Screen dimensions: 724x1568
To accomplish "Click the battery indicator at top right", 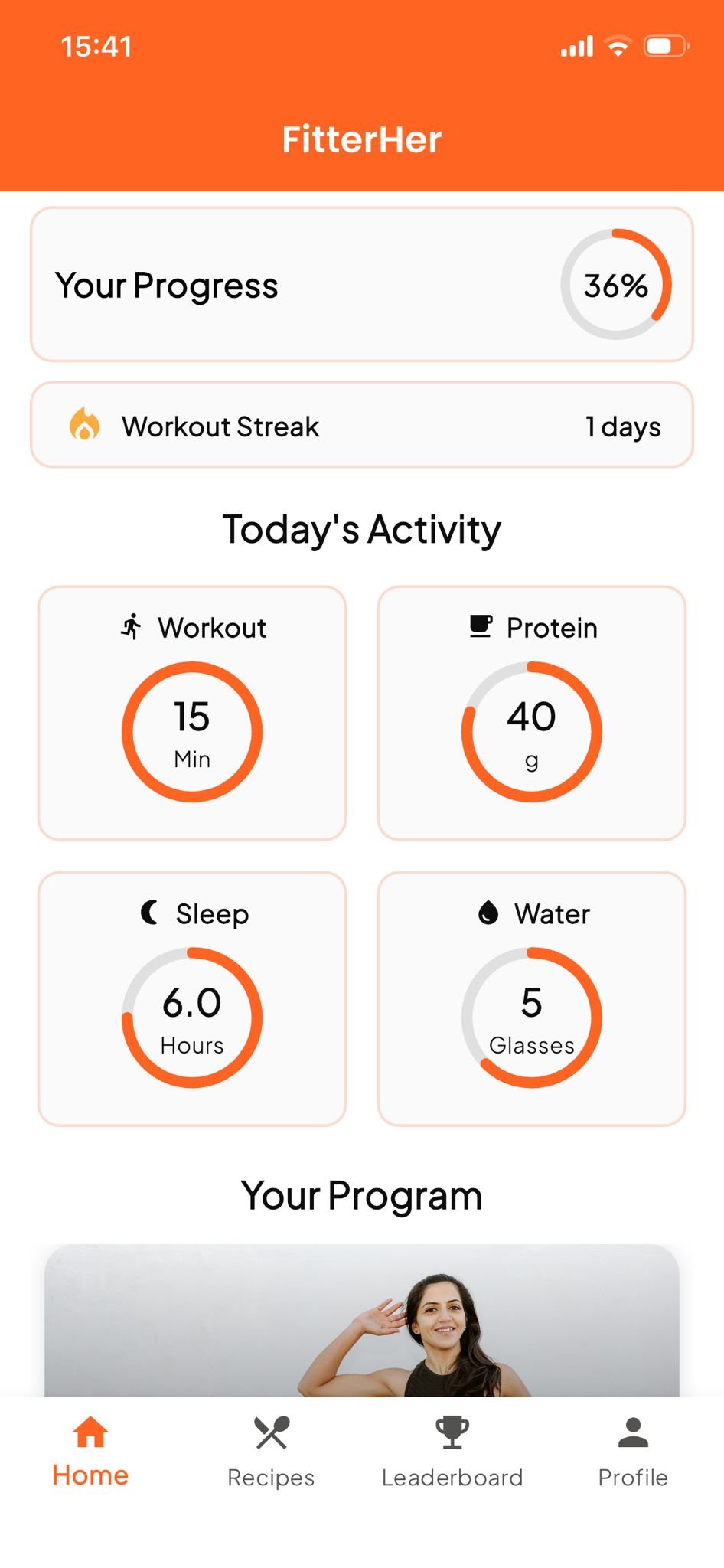I will 666,46.
